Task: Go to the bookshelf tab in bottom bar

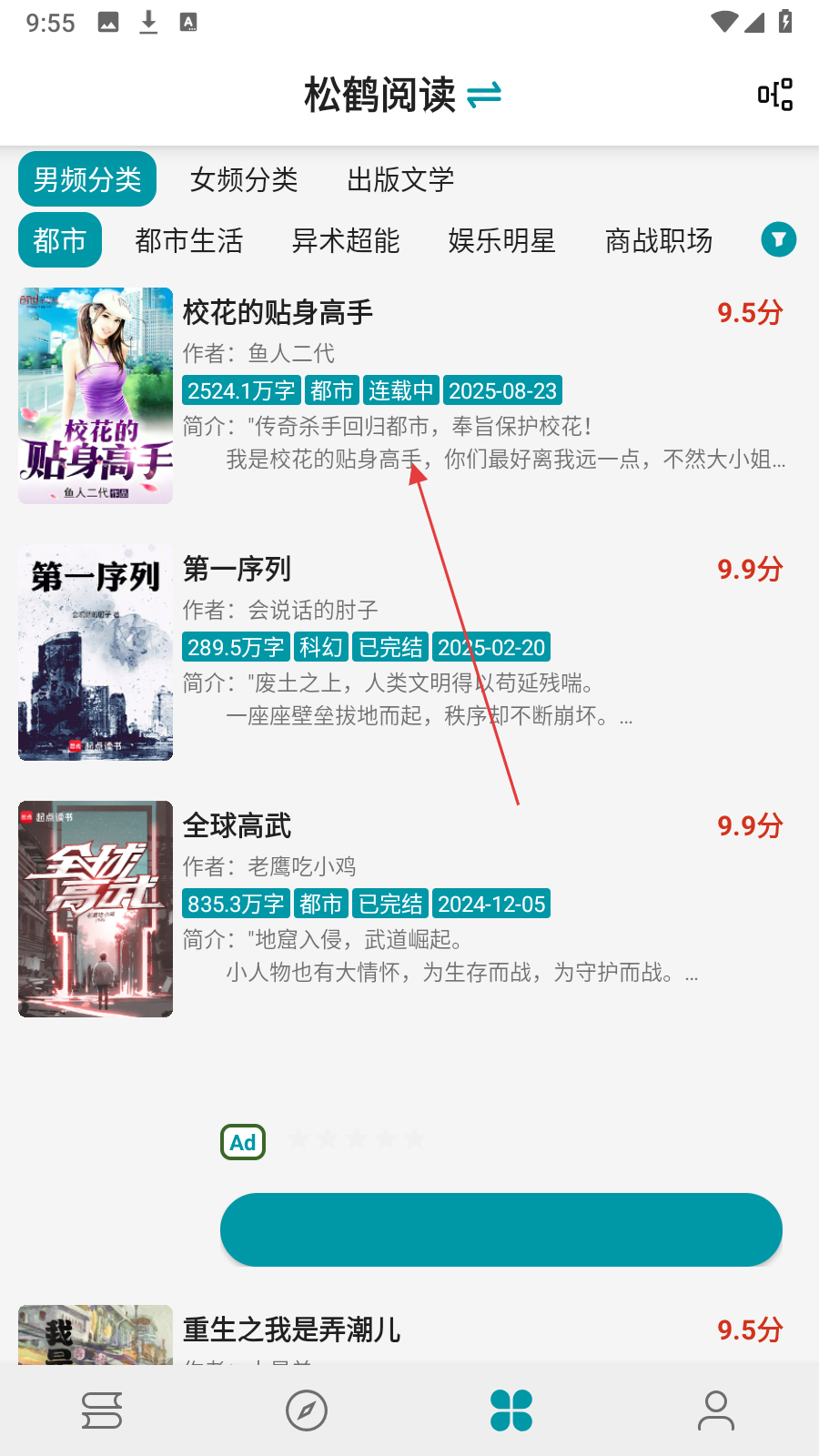Action: [102, 1410]
